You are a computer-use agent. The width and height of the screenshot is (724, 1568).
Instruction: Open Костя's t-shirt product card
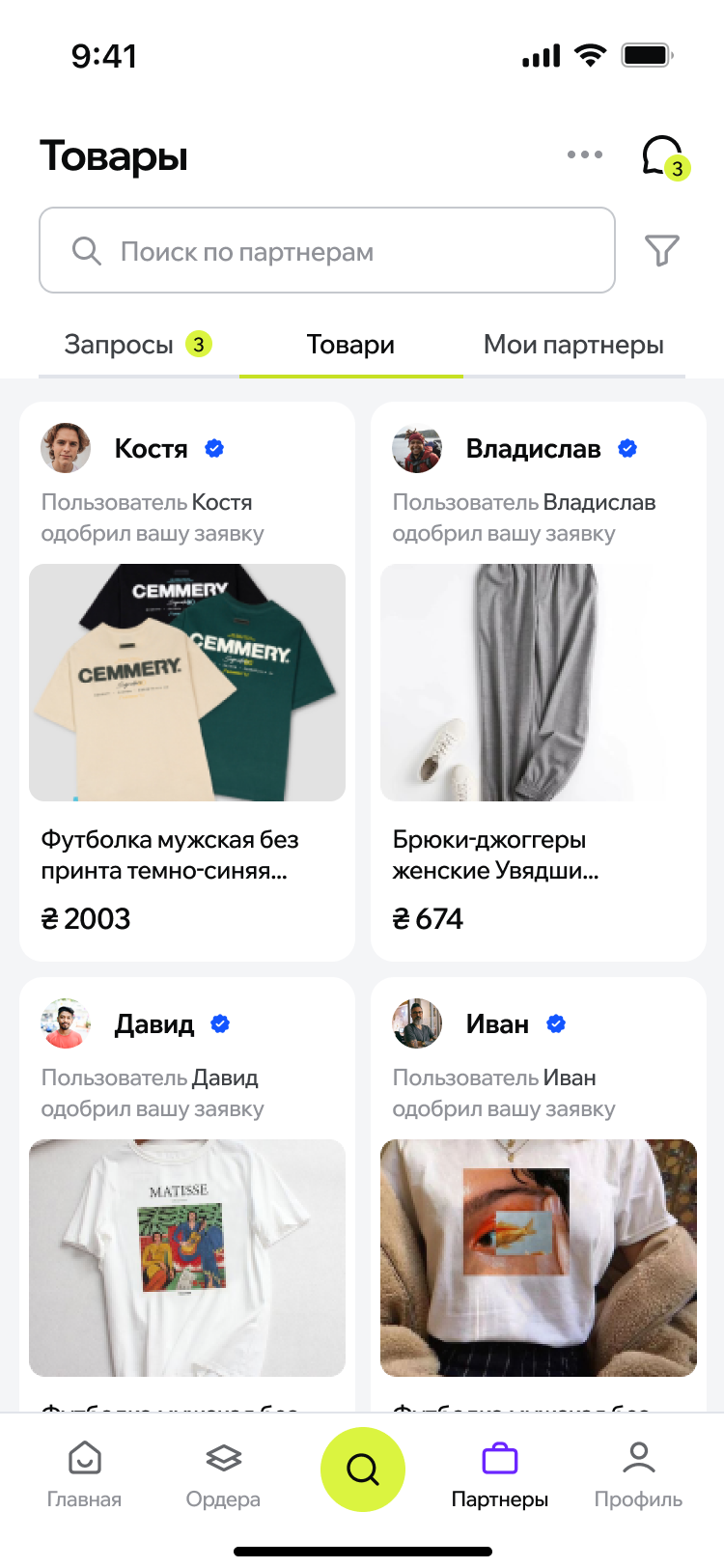[187, 682]
